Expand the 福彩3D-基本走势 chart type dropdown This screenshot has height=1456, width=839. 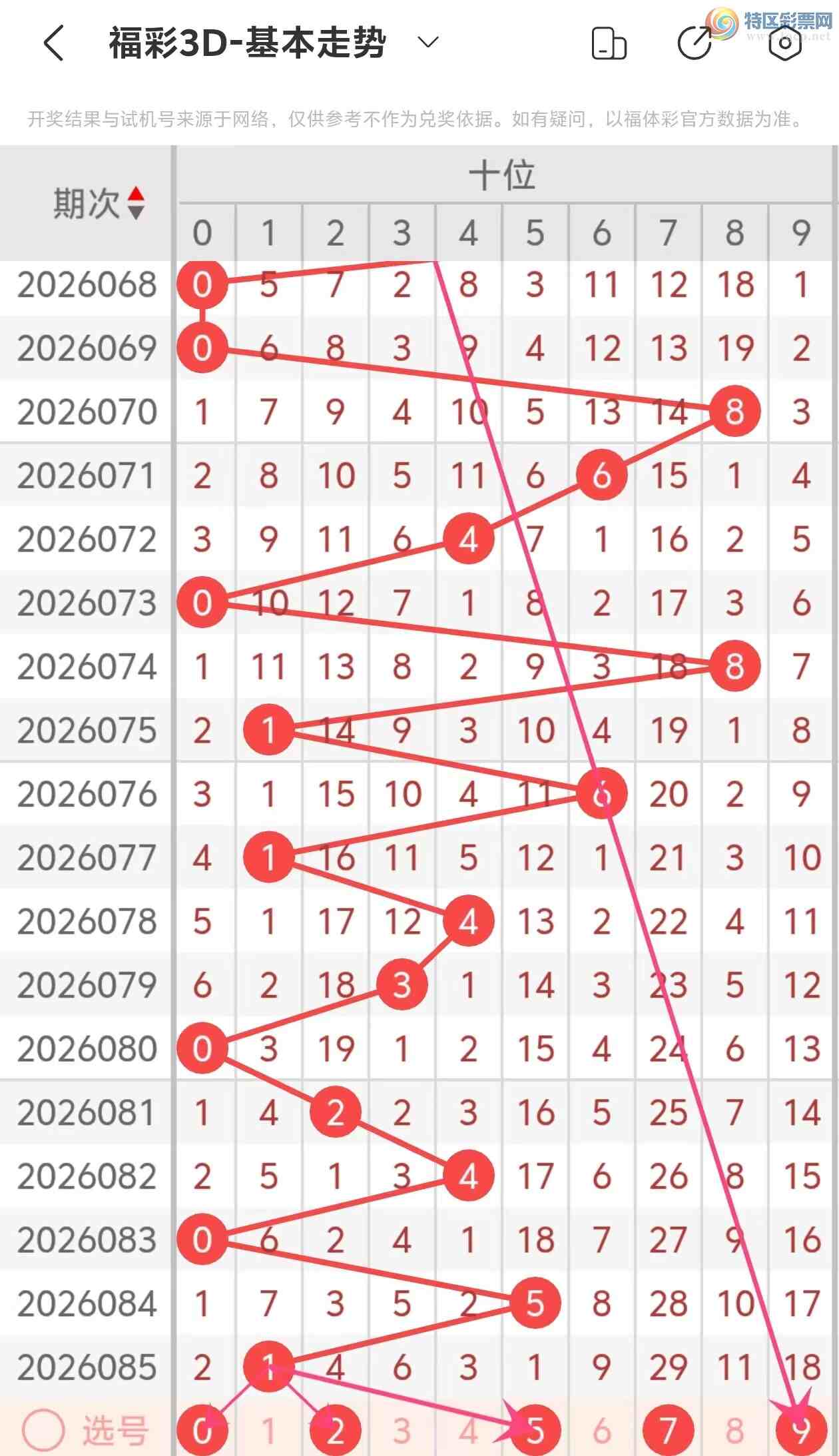pos(427,43)
